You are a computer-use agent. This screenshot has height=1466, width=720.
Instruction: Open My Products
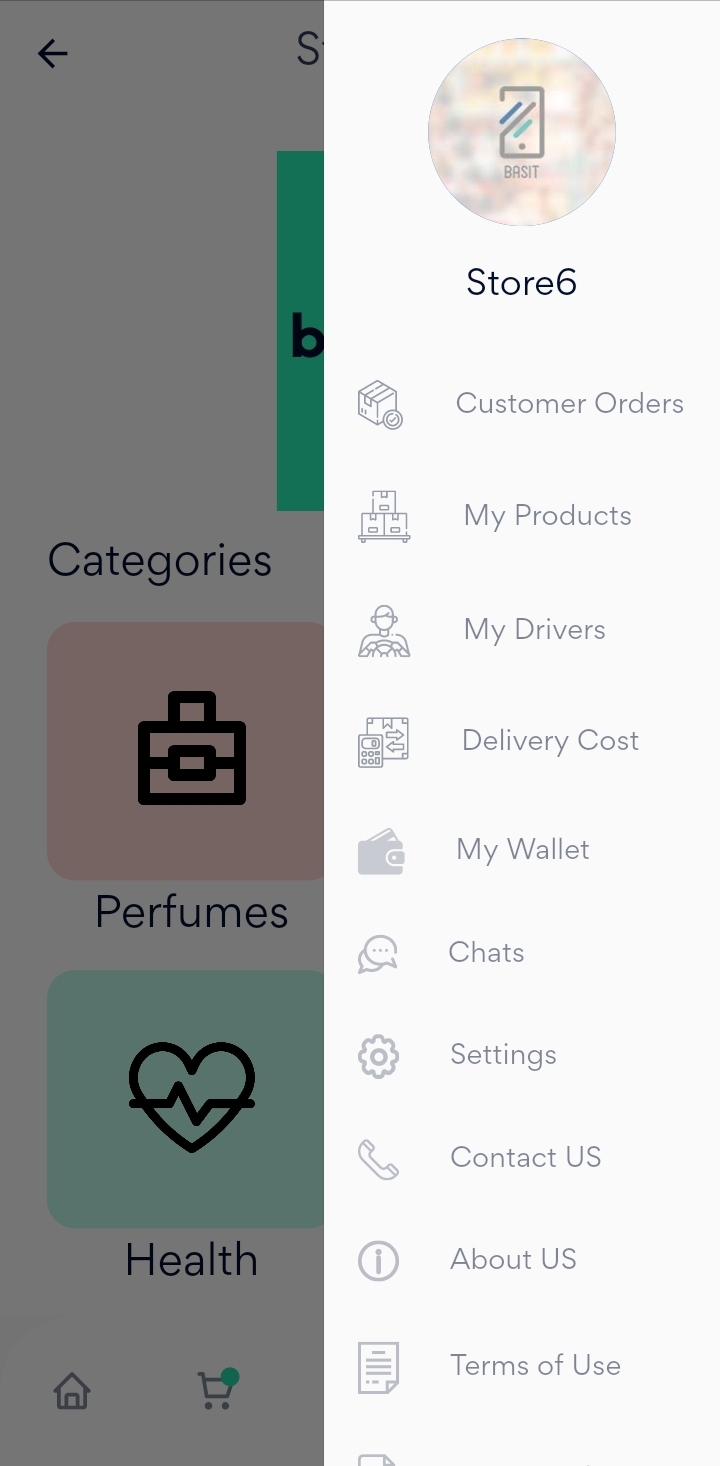pos(547,516)
